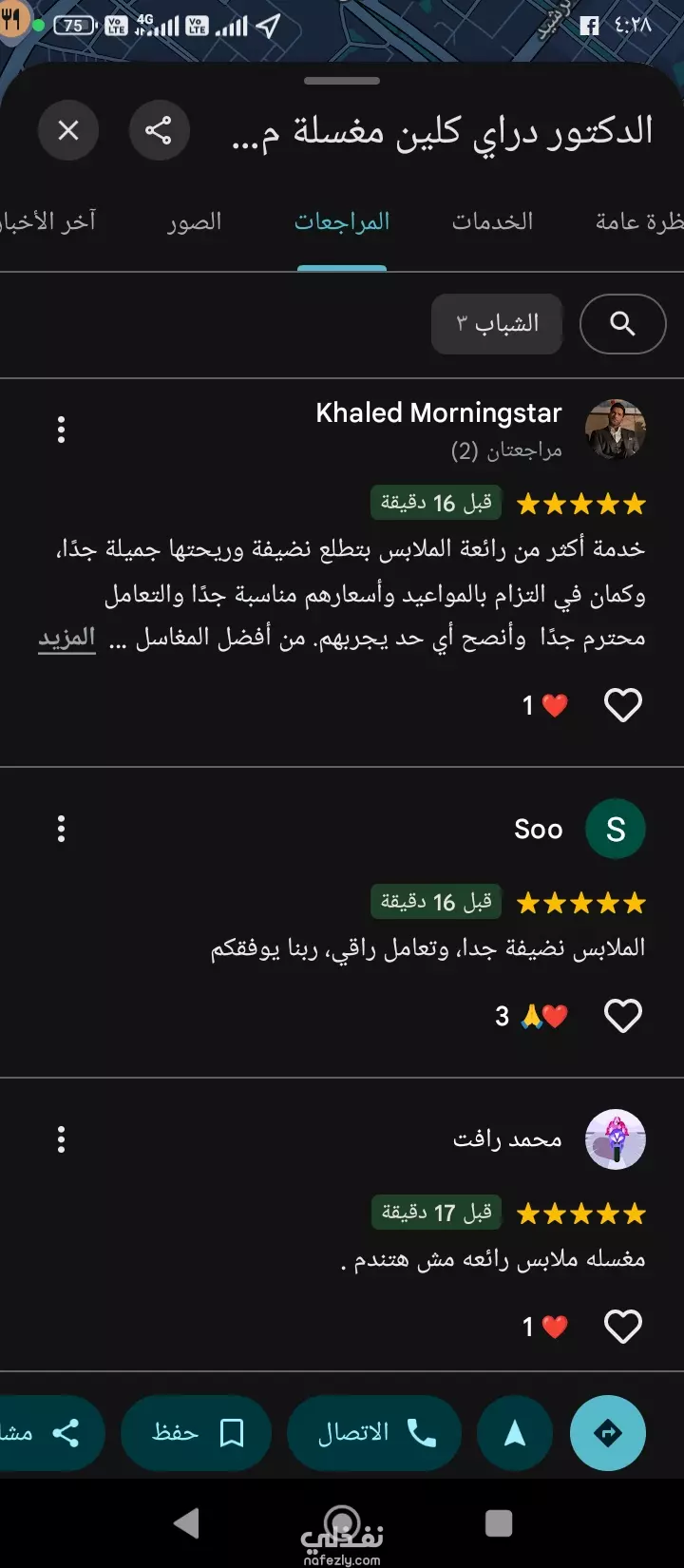
Task: Start navigation with the arrow button
Action: pos(515,1433)
